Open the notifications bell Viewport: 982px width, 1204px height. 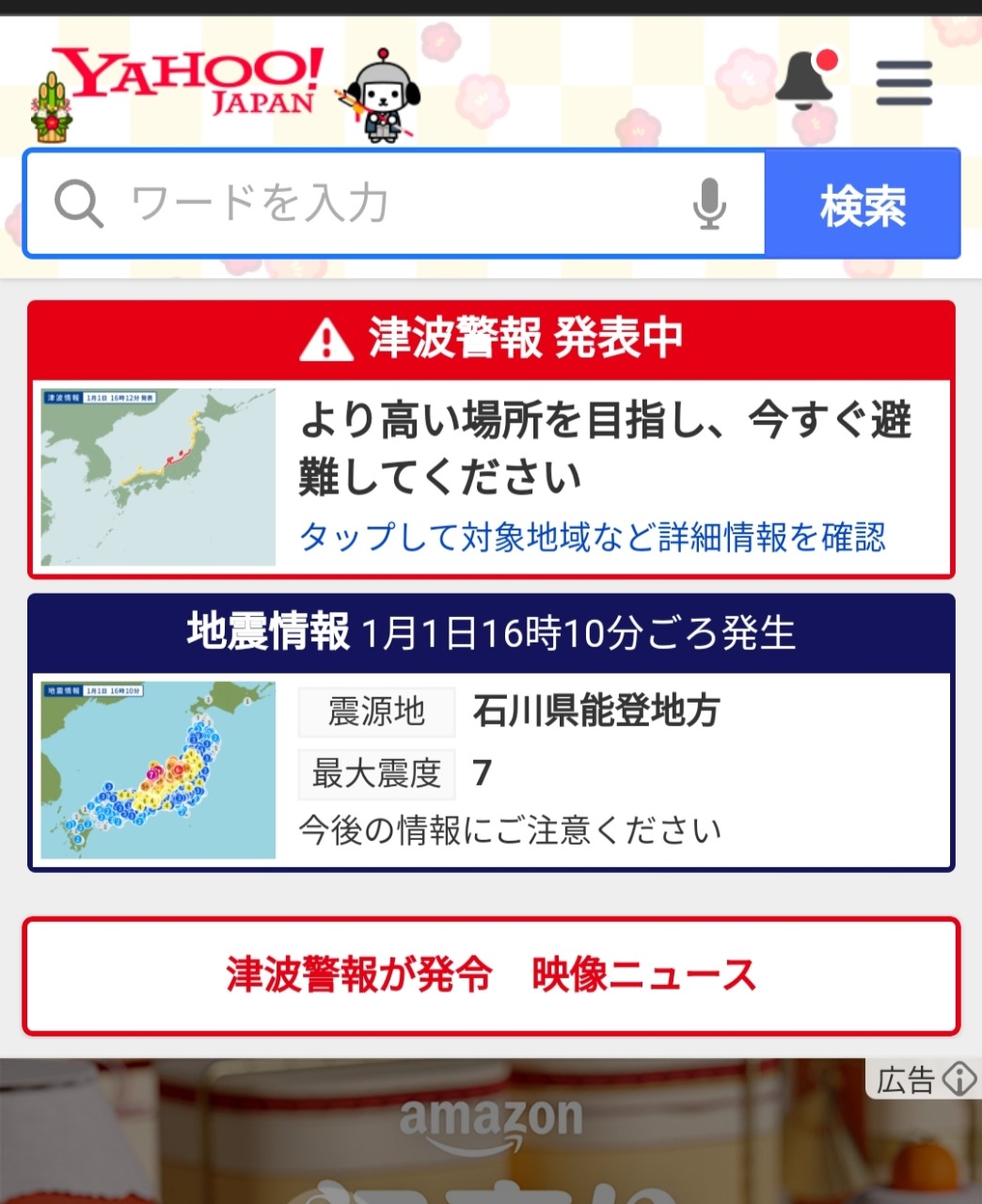[804, 82]
